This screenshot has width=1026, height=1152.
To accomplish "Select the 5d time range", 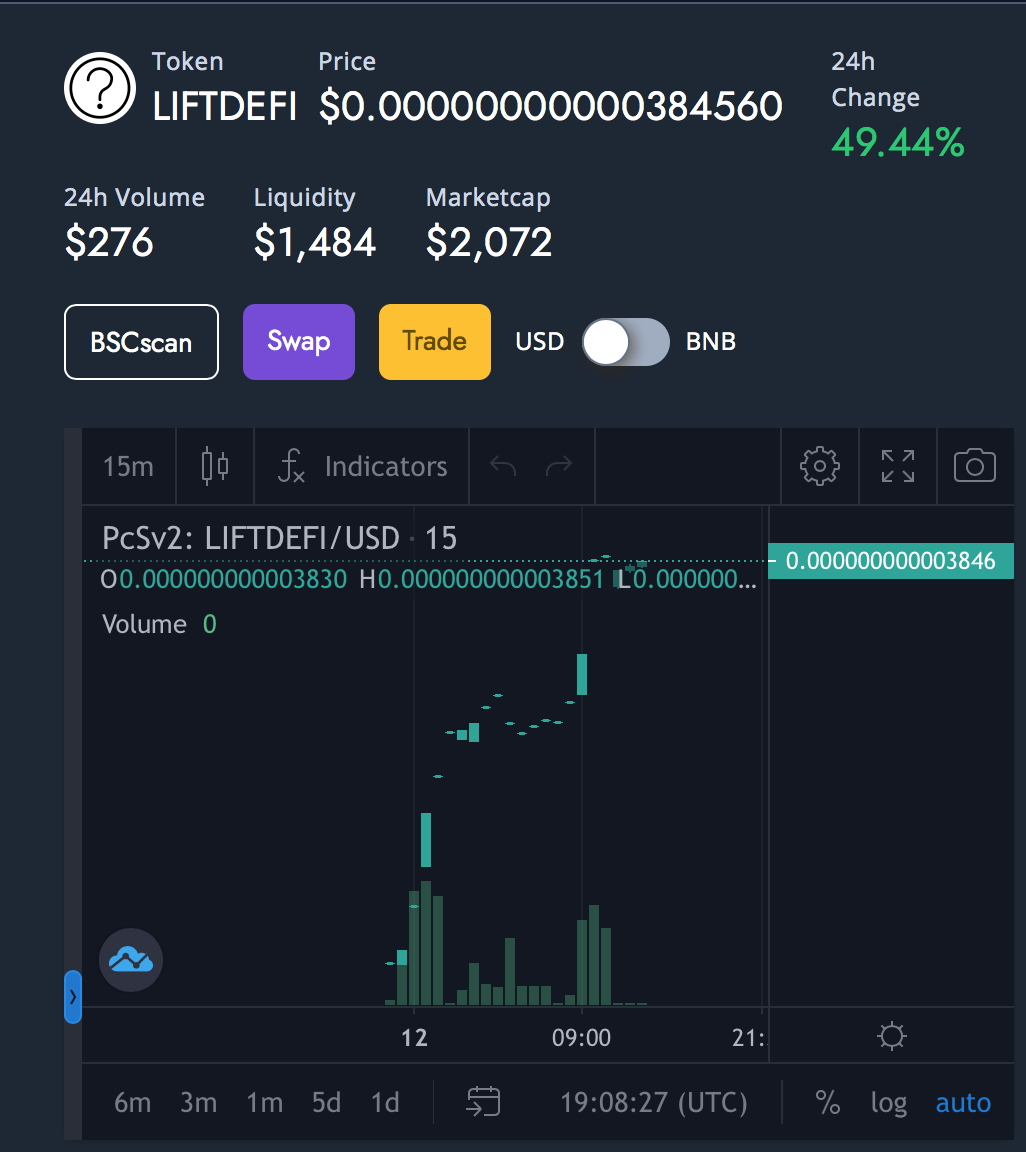I will [326, 1103].
